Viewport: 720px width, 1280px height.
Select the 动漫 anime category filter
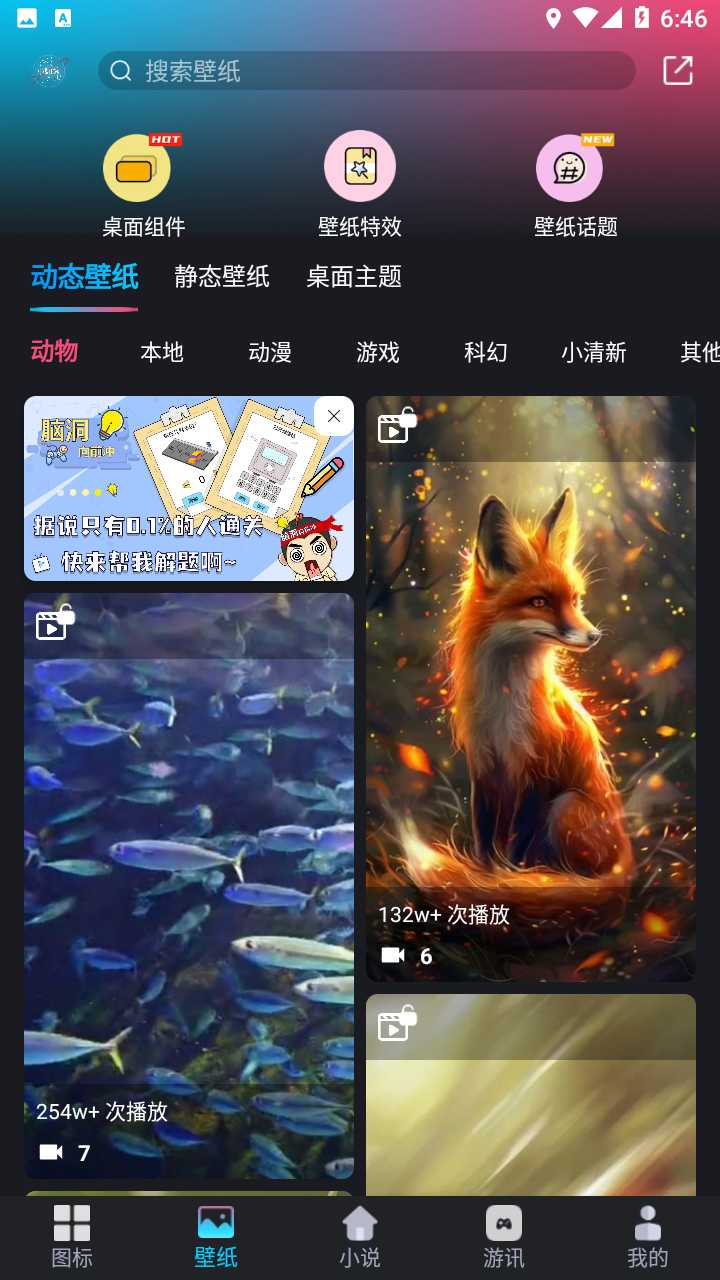click(x=268, y=352)
